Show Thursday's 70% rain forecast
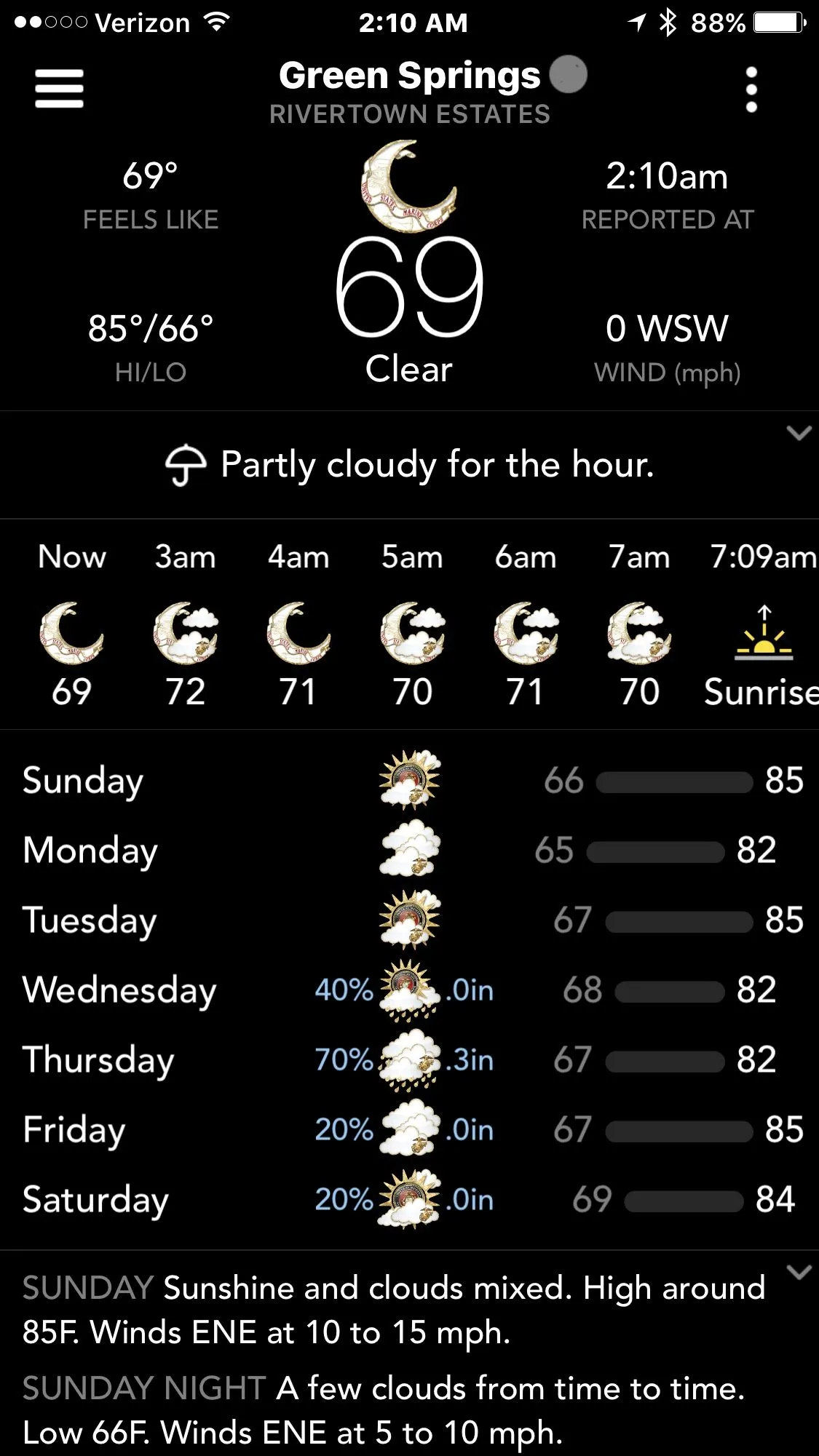 (x=409, y=1059)
